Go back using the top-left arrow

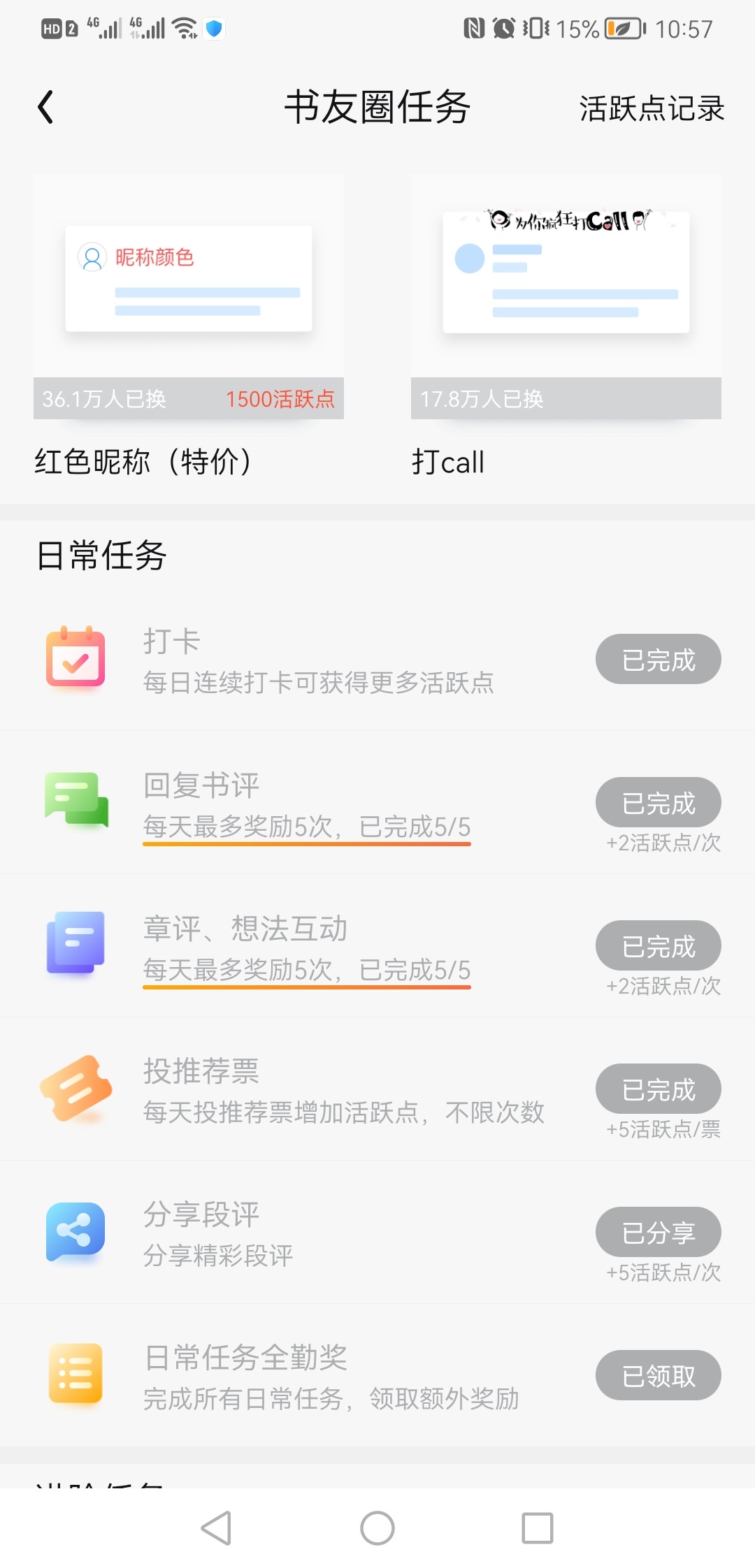tap(45, 108)
